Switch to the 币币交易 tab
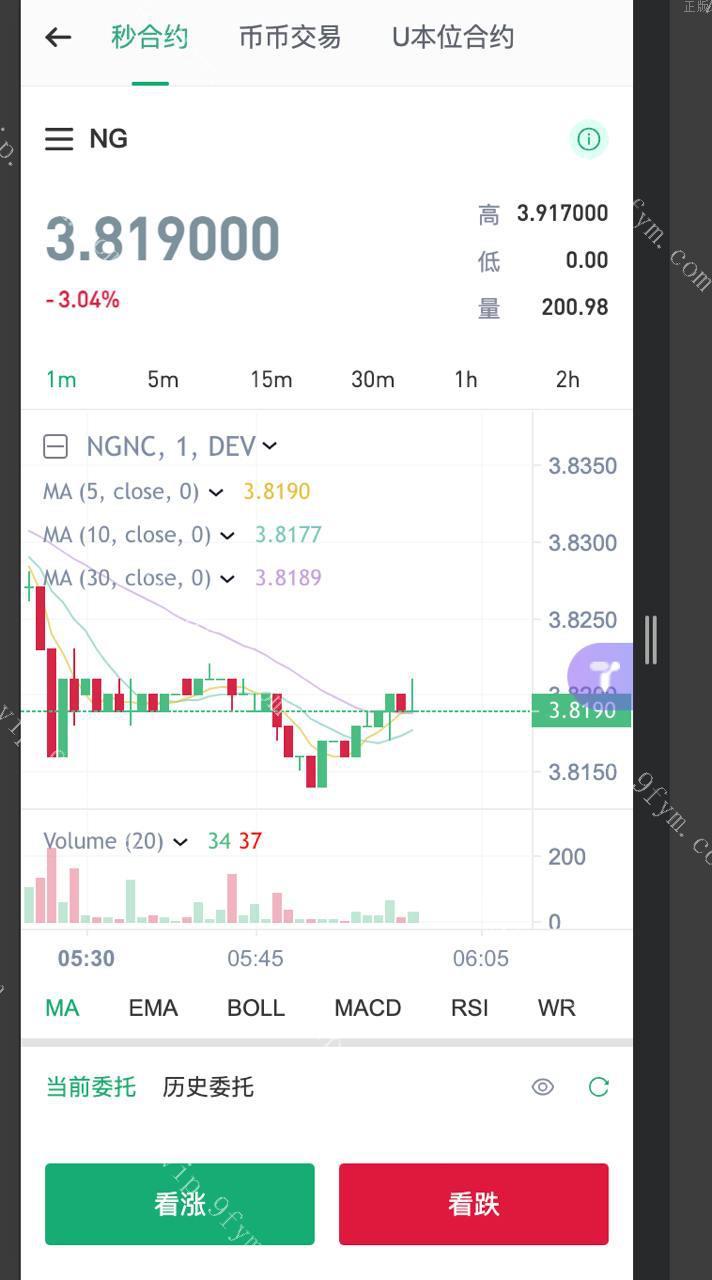712x1280 pixels. (290, 38)
